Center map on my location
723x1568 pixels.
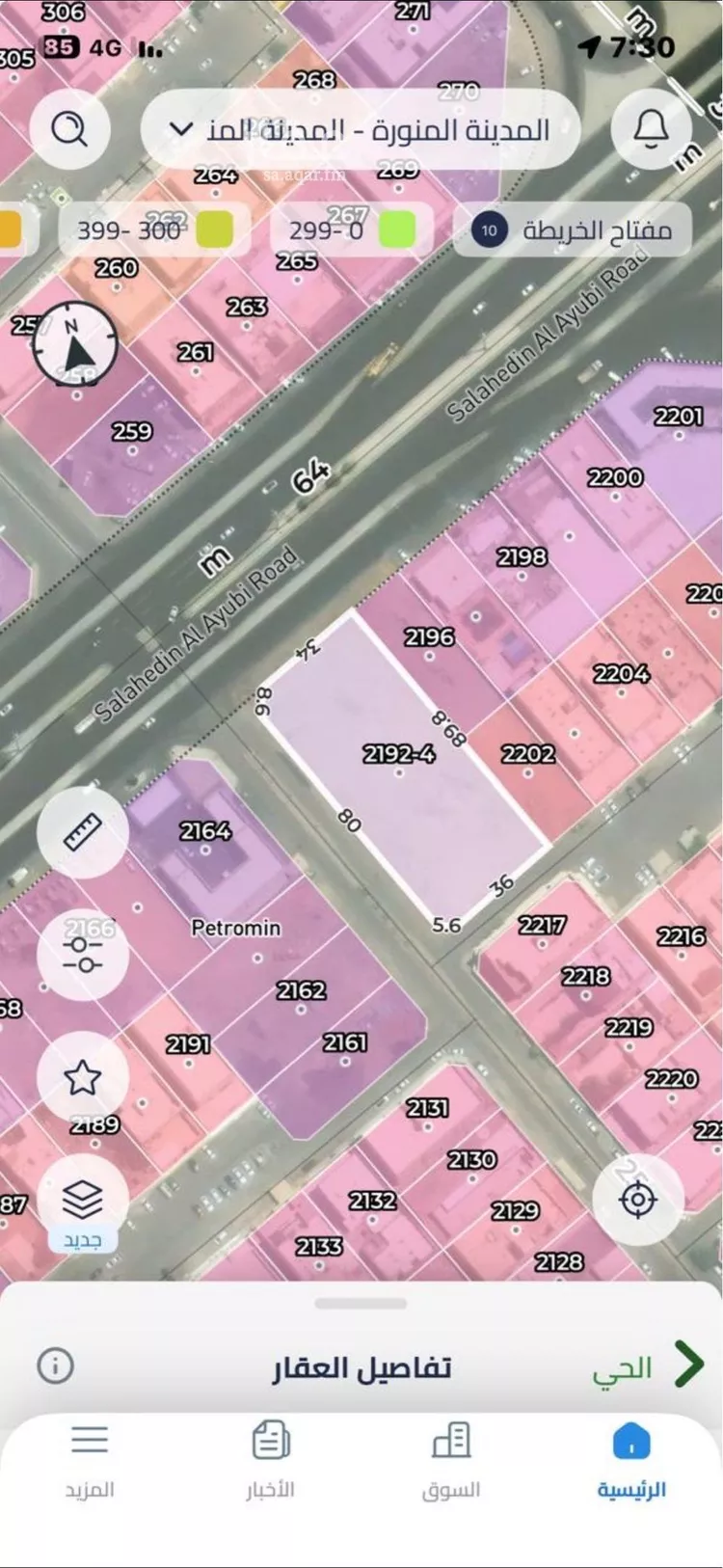(638, 1200)
